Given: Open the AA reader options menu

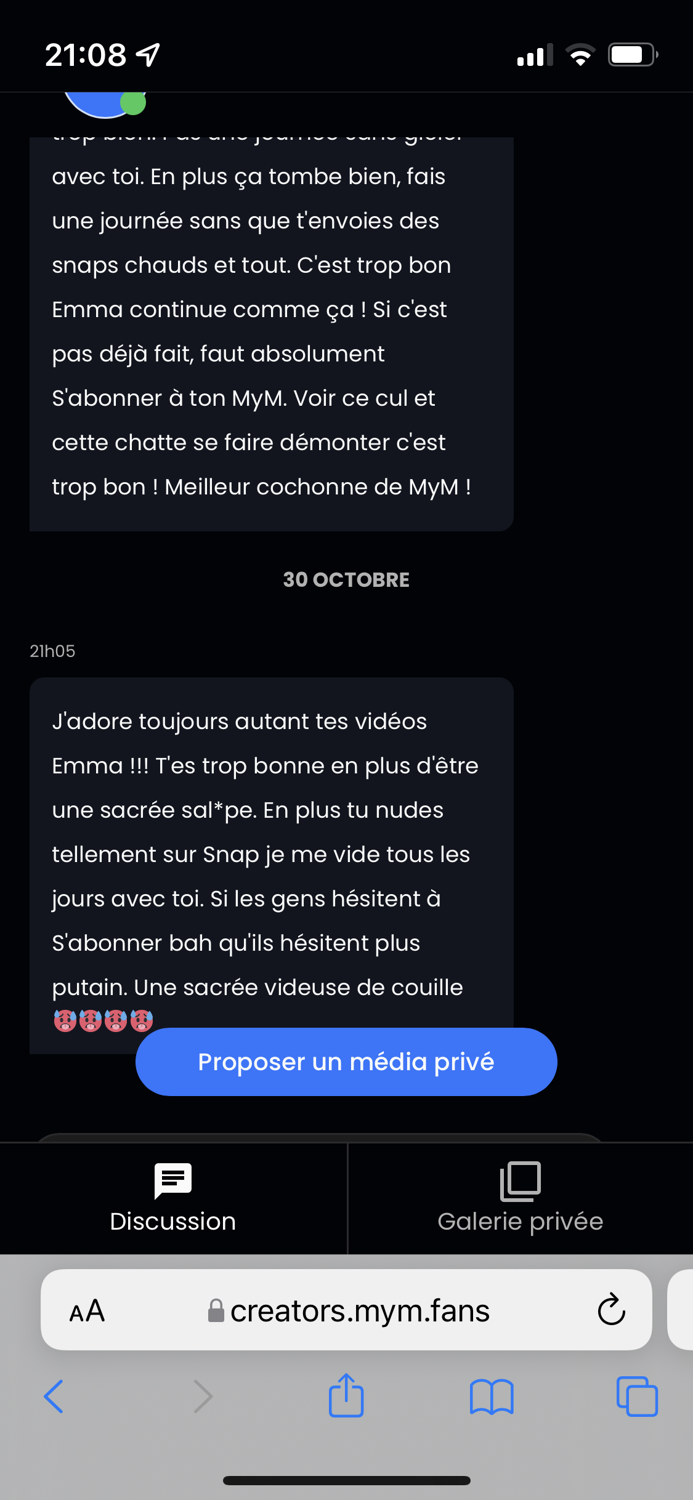Looking at the screenshot, I should (x=87, y=1311).
